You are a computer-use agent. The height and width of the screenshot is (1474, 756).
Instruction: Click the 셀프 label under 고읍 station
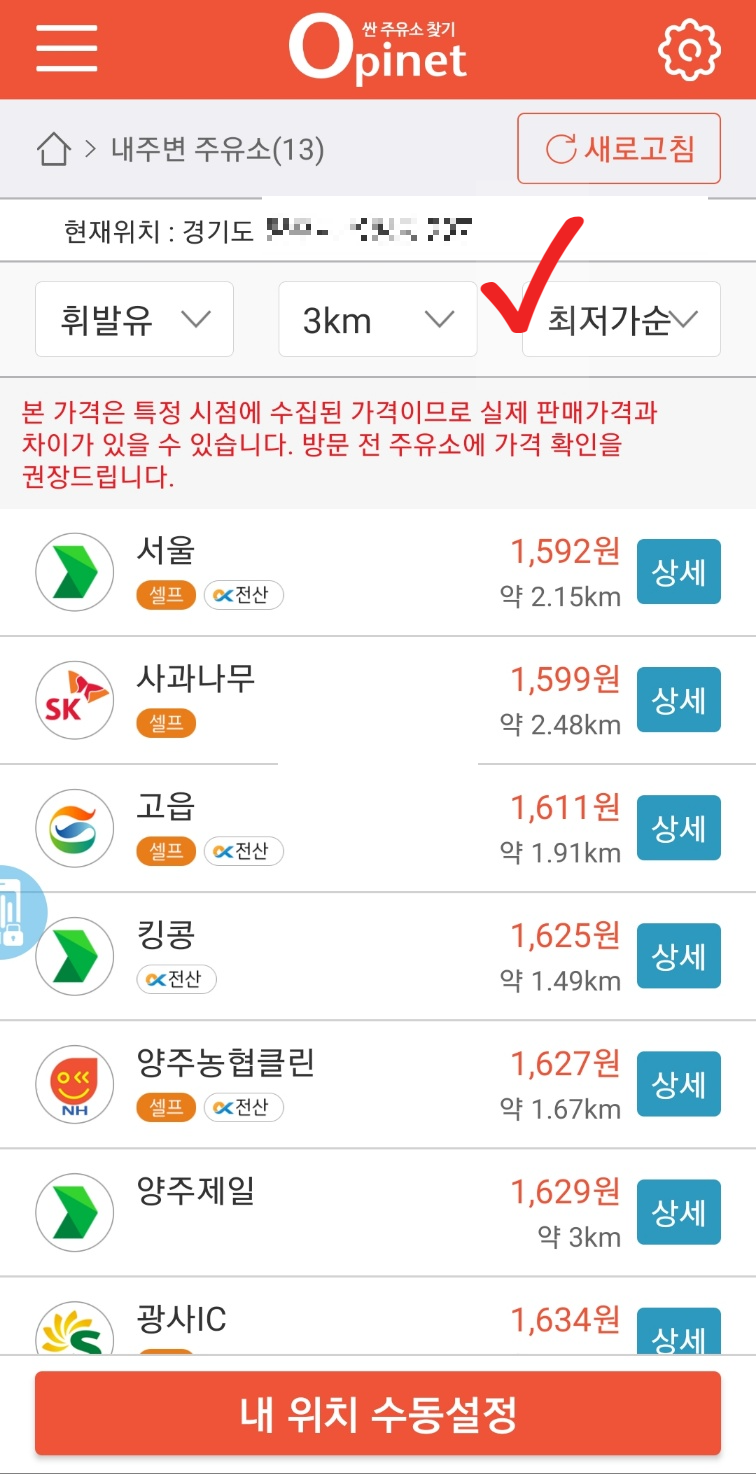tap(165, 851)
